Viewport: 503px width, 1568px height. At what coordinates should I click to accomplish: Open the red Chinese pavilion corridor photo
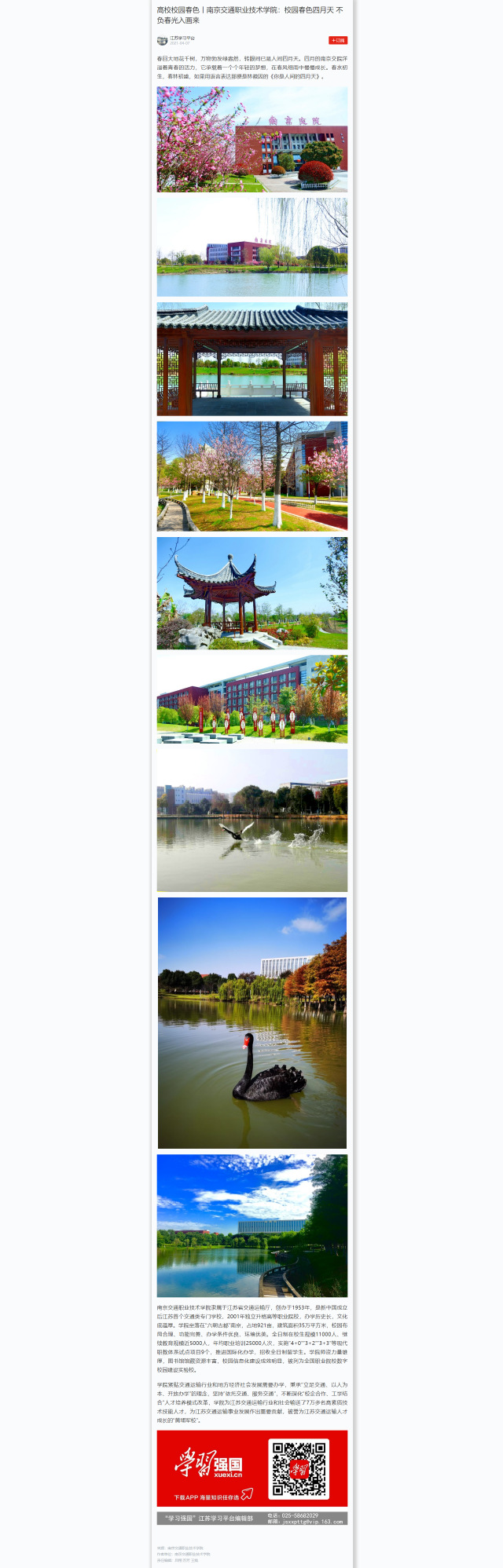point(251,359)
